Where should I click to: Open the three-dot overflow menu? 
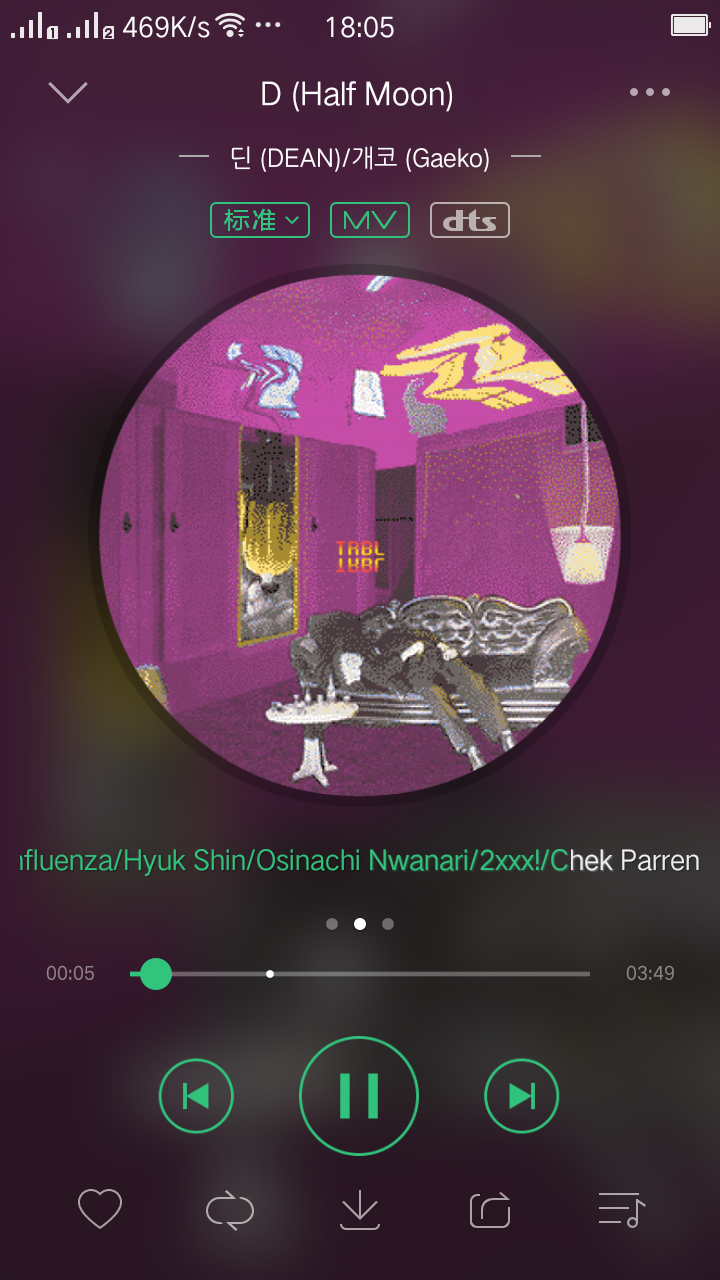650,93
